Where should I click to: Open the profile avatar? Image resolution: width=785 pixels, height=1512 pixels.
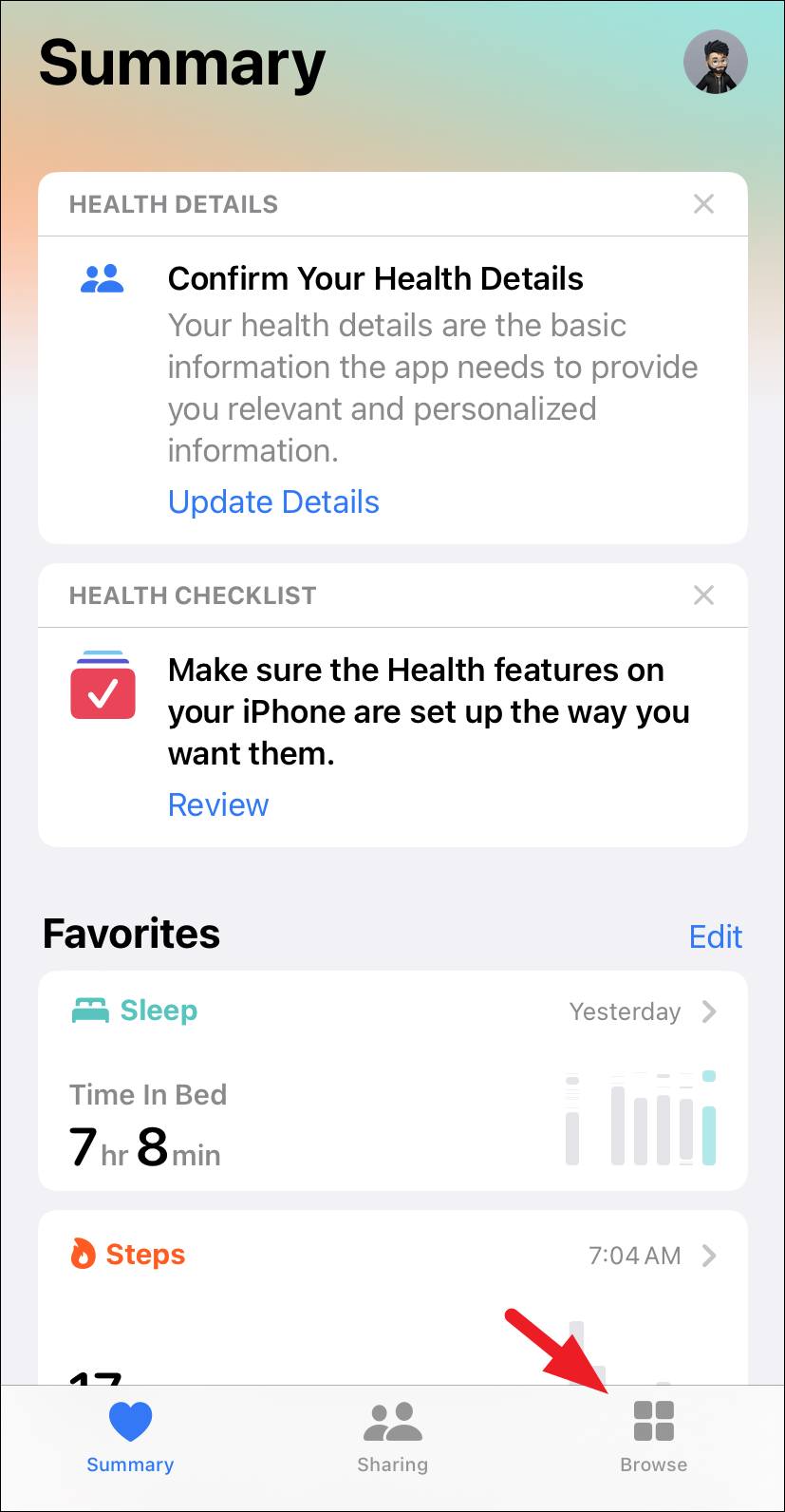715,63
